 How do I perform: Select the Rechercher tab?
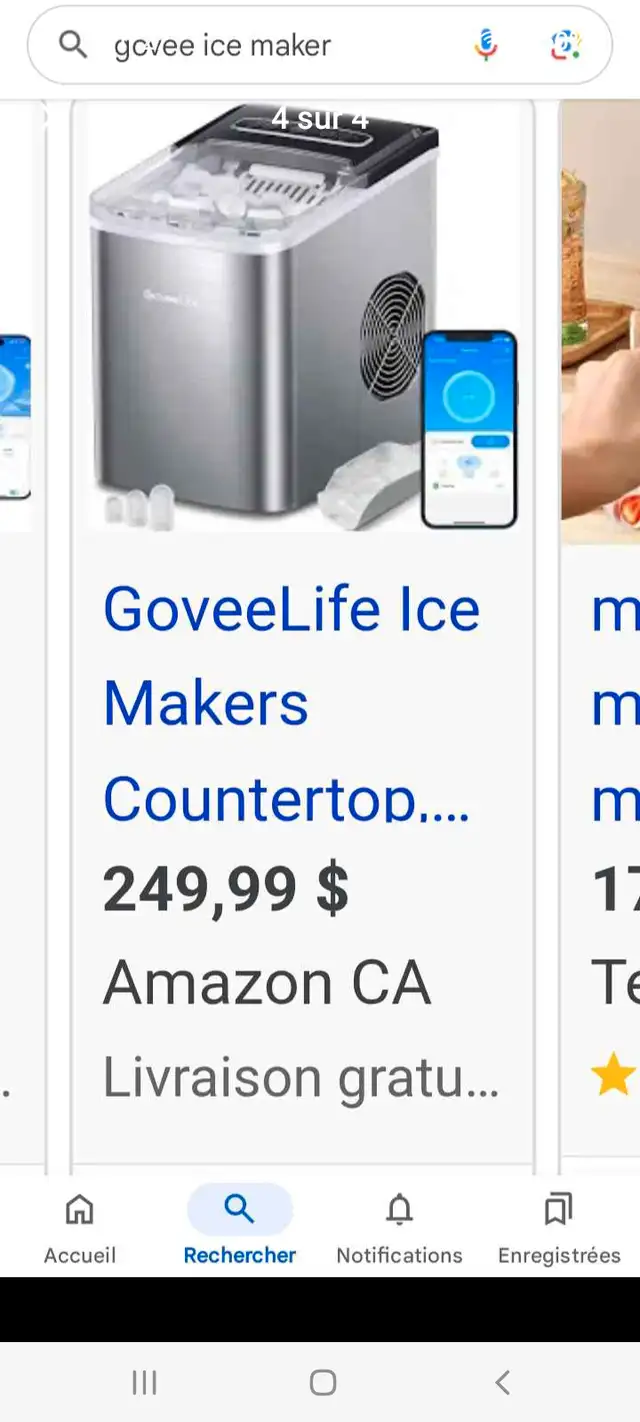click(240, 1227)
